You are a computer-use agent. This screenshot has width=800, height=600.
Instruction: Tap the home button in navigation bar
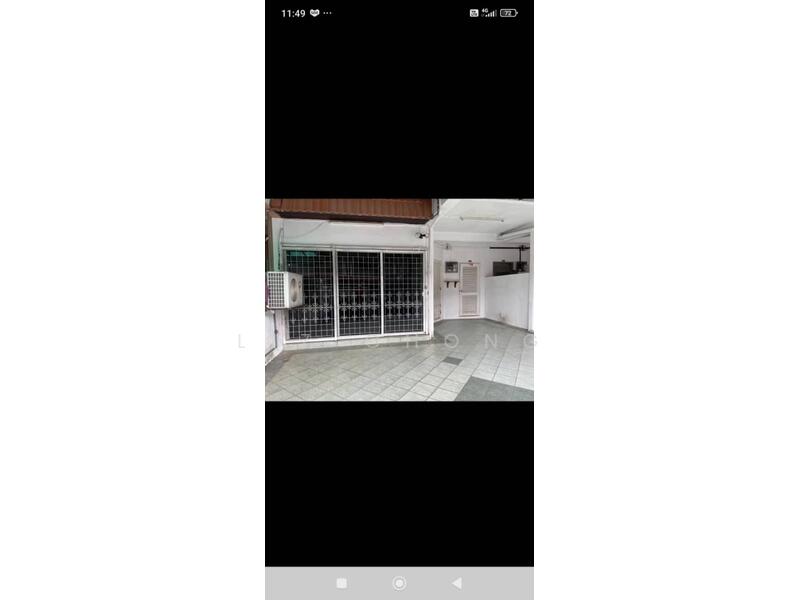point(399,583)
